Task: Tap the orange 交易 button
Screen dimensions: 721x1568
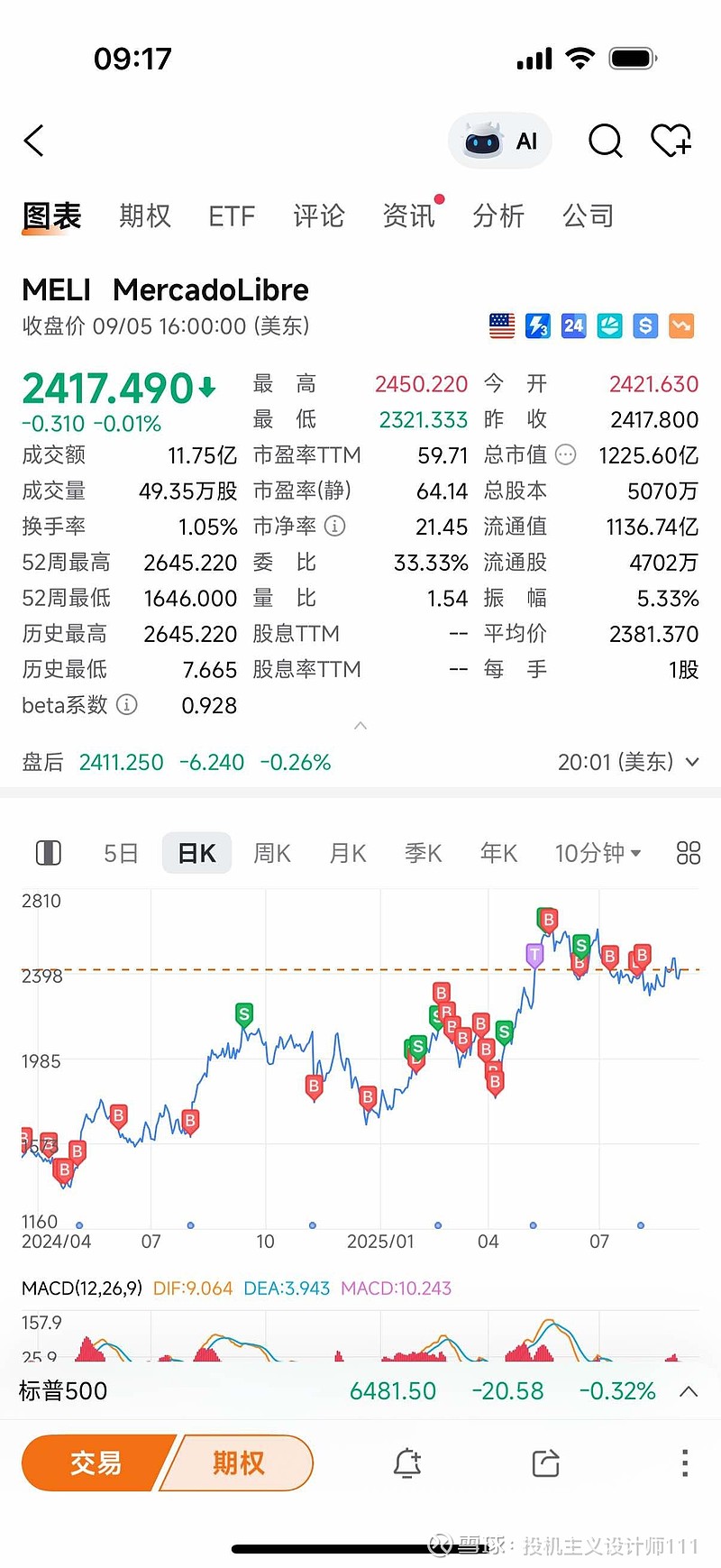Action: (x=96, y=1463)
